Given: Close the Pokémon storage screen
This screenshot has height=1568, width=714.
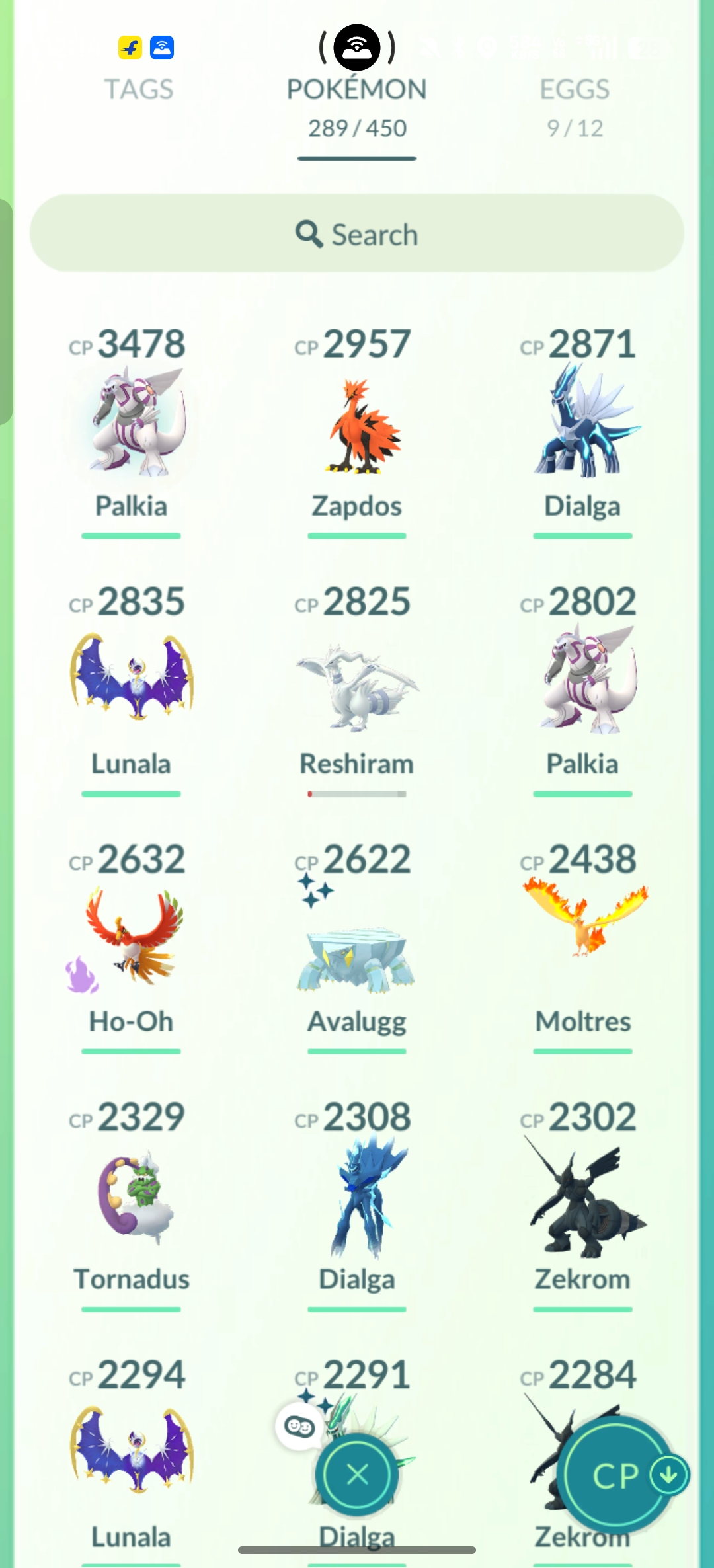Looking at the screenshot, I should click(x=357, y=1474).
